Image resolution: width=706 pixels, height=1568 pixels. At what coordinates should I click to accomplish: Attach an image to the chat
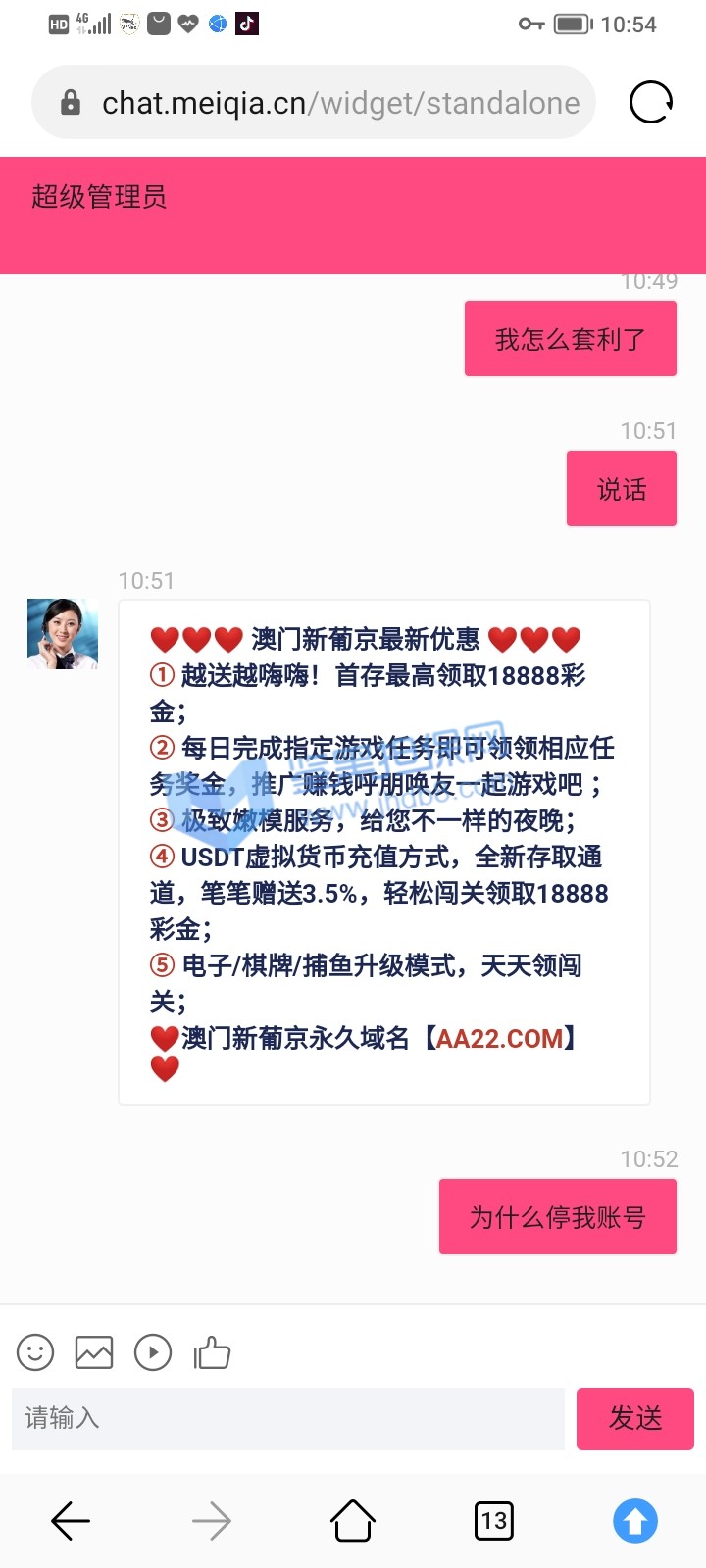94,1352
